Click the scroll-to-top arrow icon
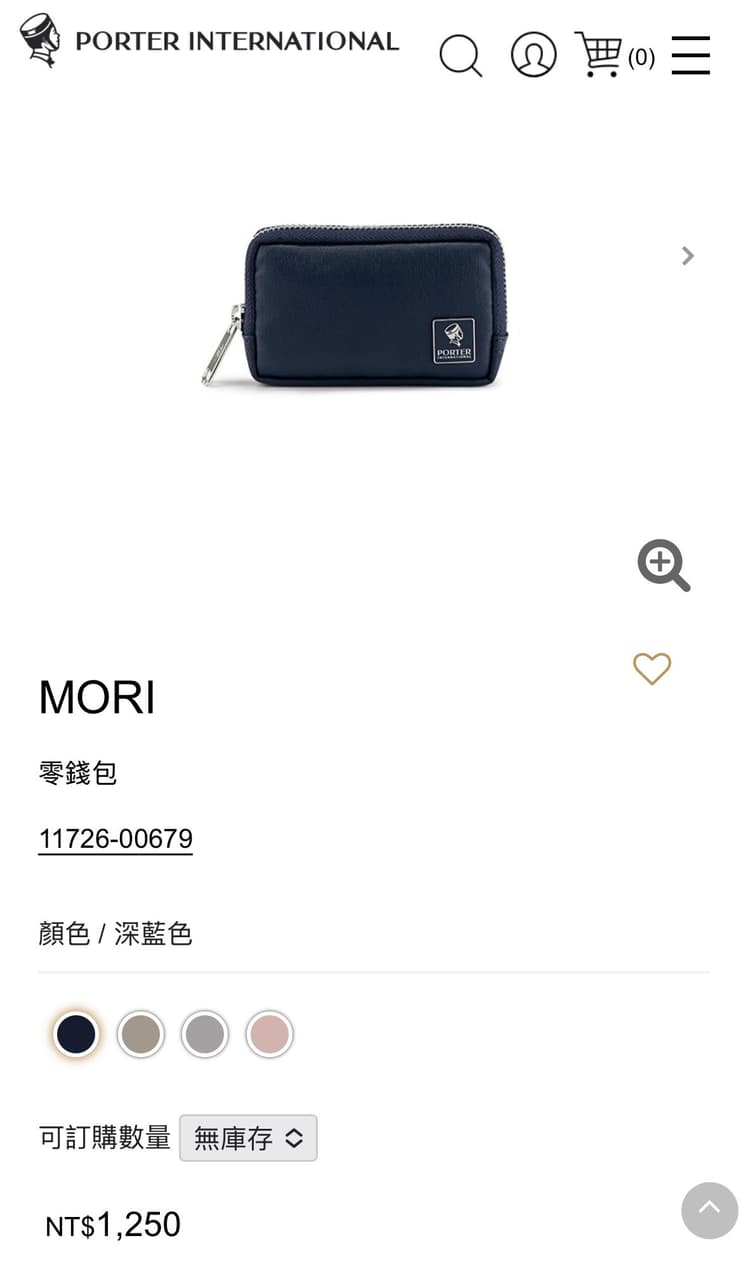 click(x=709, y=1211)
